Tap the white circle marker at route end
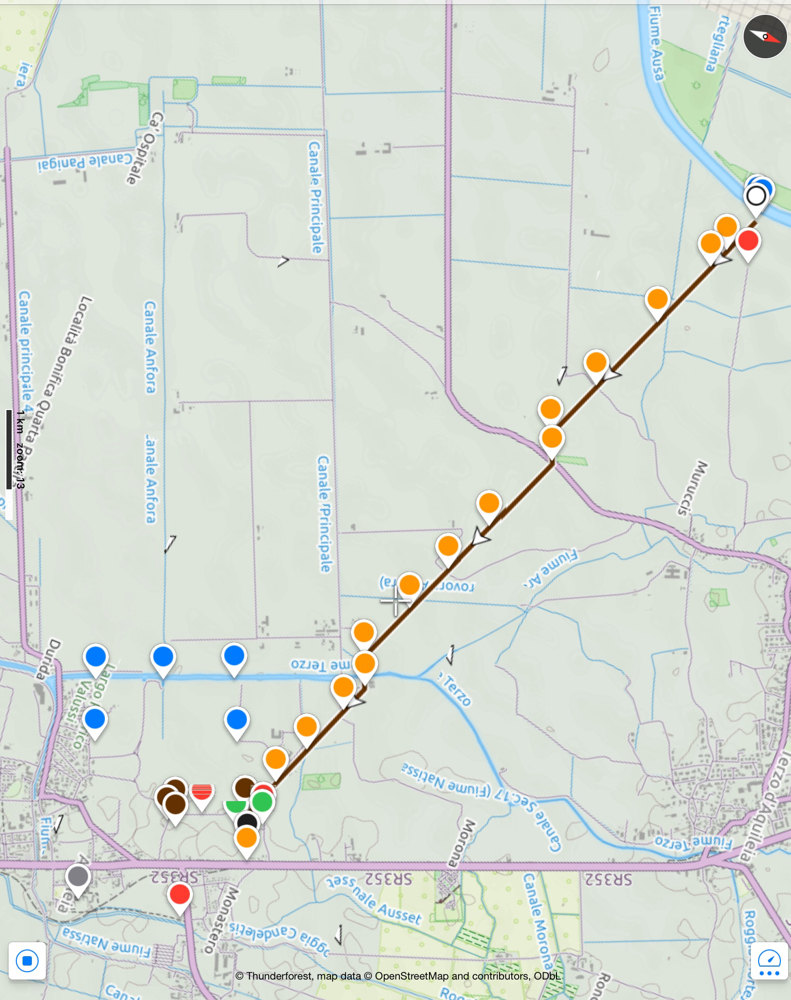 (x=757, y=196)
